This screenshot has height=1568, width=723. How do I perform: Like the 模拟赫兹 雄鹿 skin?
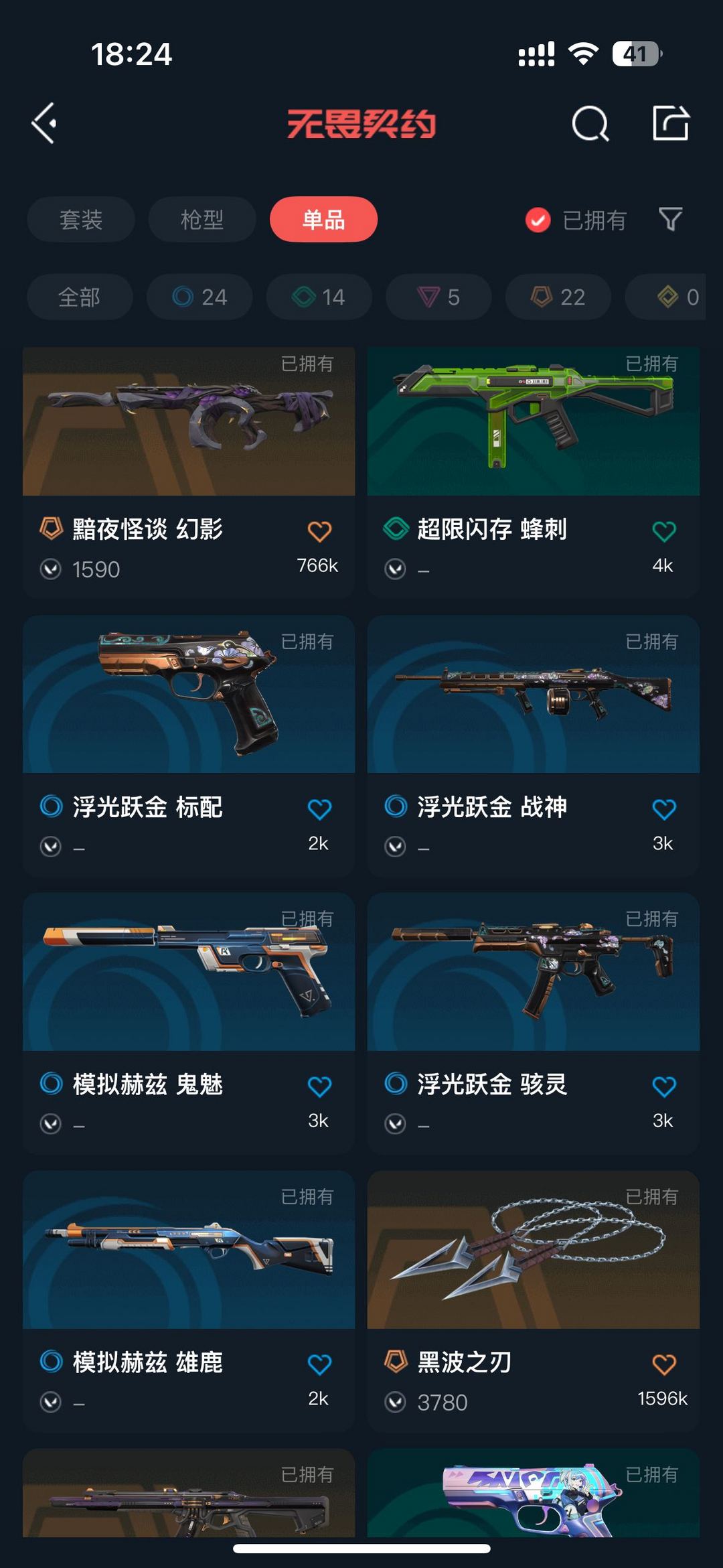[319, 1365]
